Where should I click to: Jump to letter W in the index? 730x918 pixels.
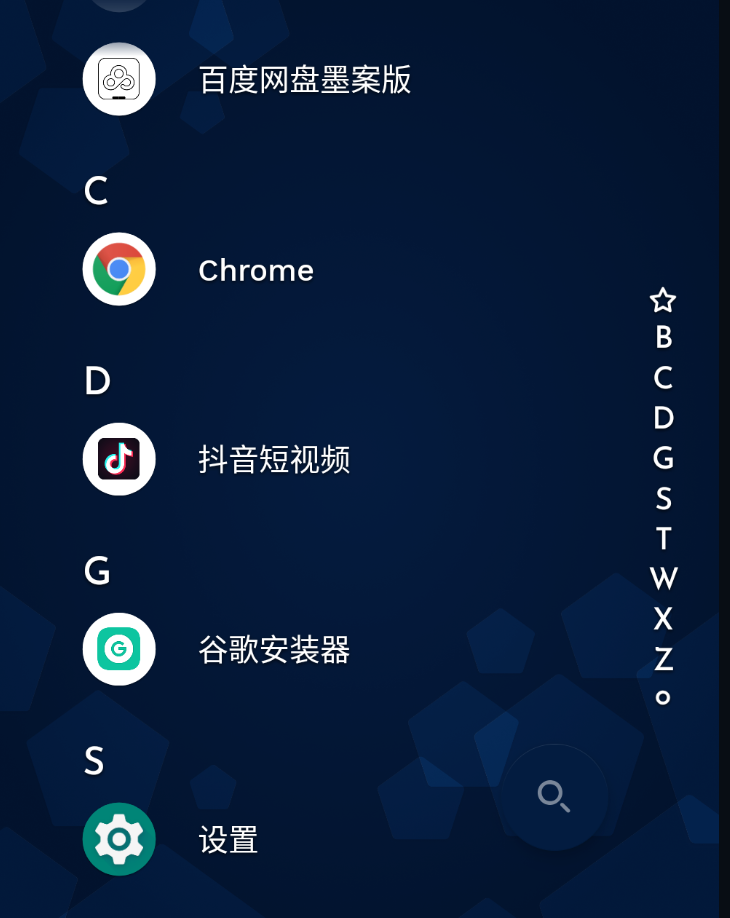663,579
